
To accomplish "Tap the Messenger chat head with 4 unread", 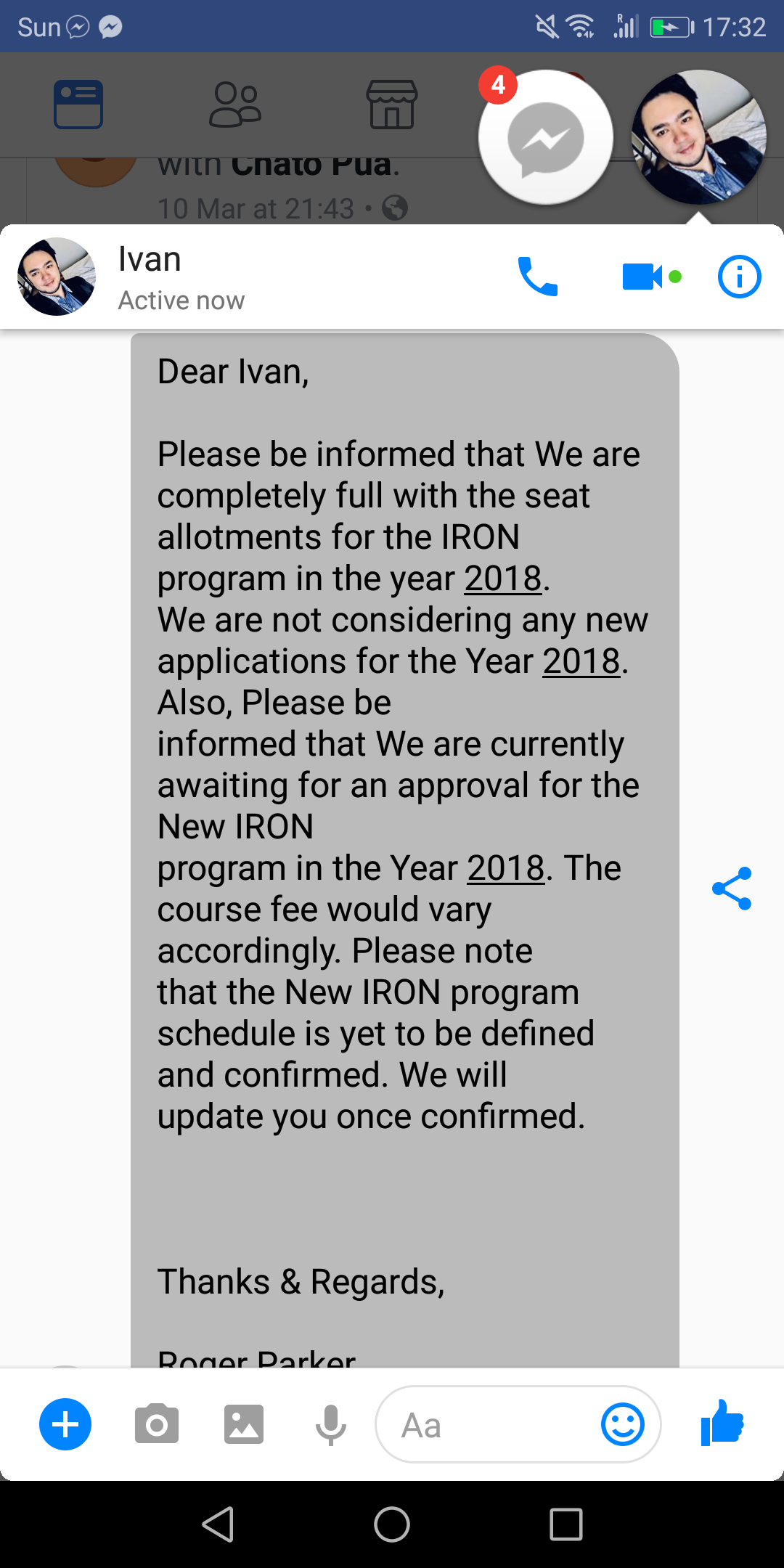I will pyautogui.click(x=546, y=138).
